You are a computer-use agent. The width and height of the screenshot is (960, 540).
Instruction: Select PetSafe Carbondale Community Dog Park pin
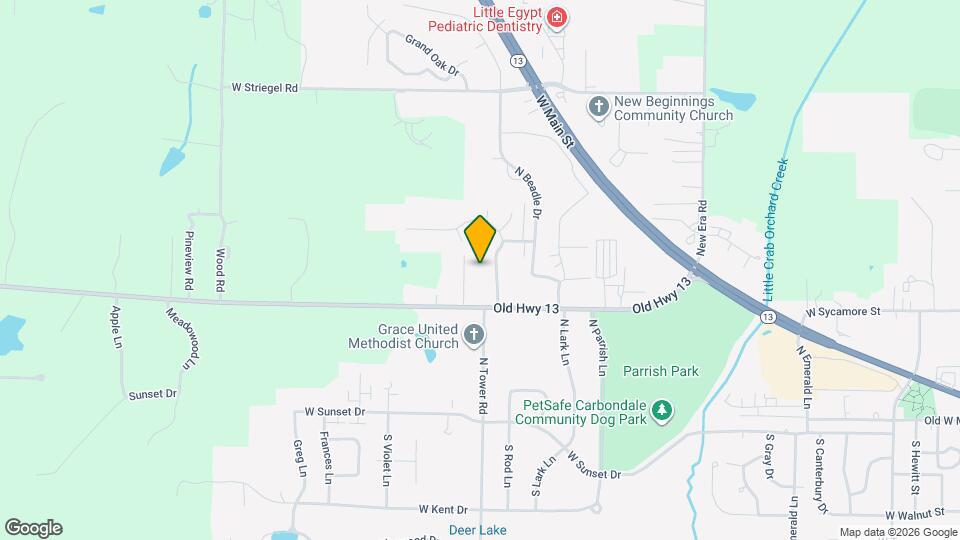(660, 409)
